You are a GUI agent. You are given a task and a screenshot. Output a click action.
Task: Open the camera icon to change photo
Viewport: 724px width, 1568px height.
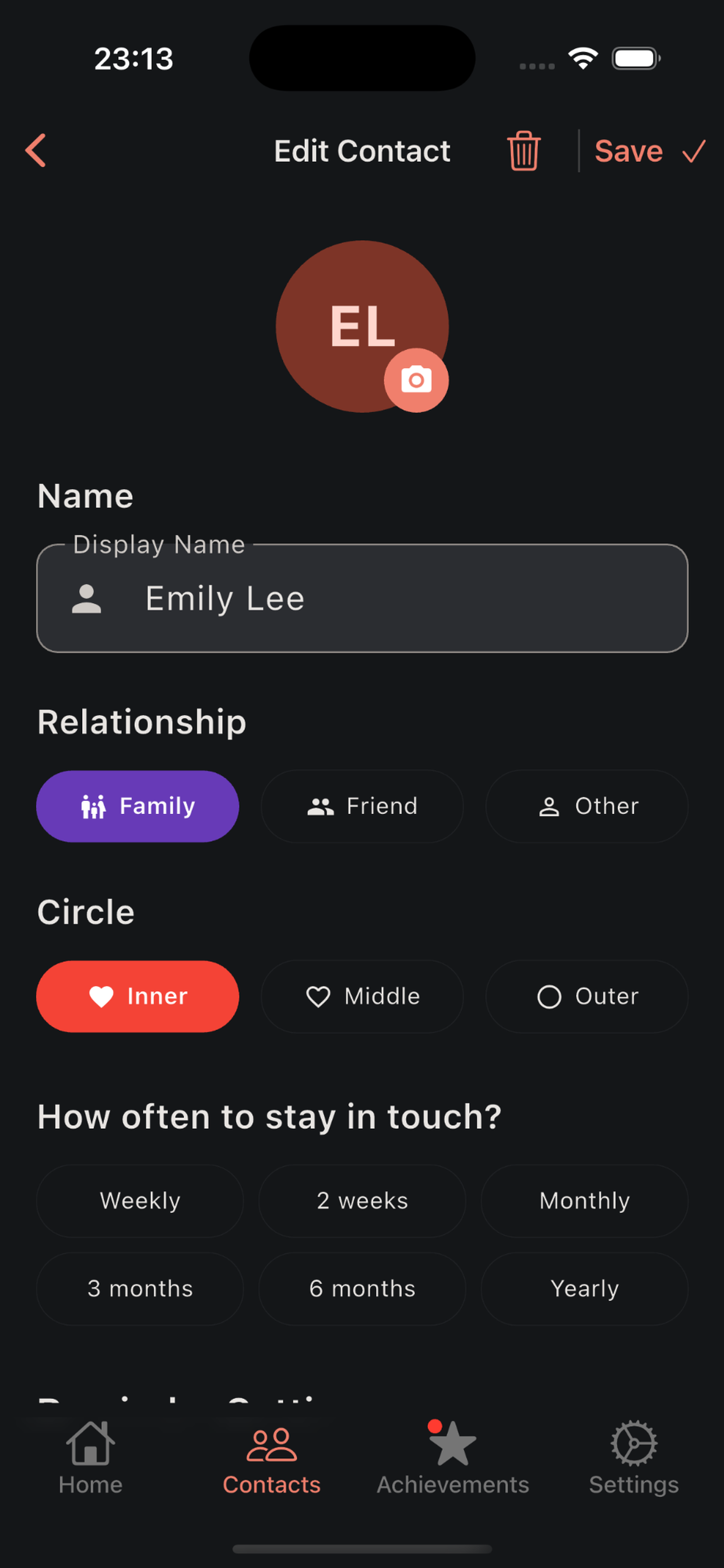pyautogui.click(x=416, y=379)
